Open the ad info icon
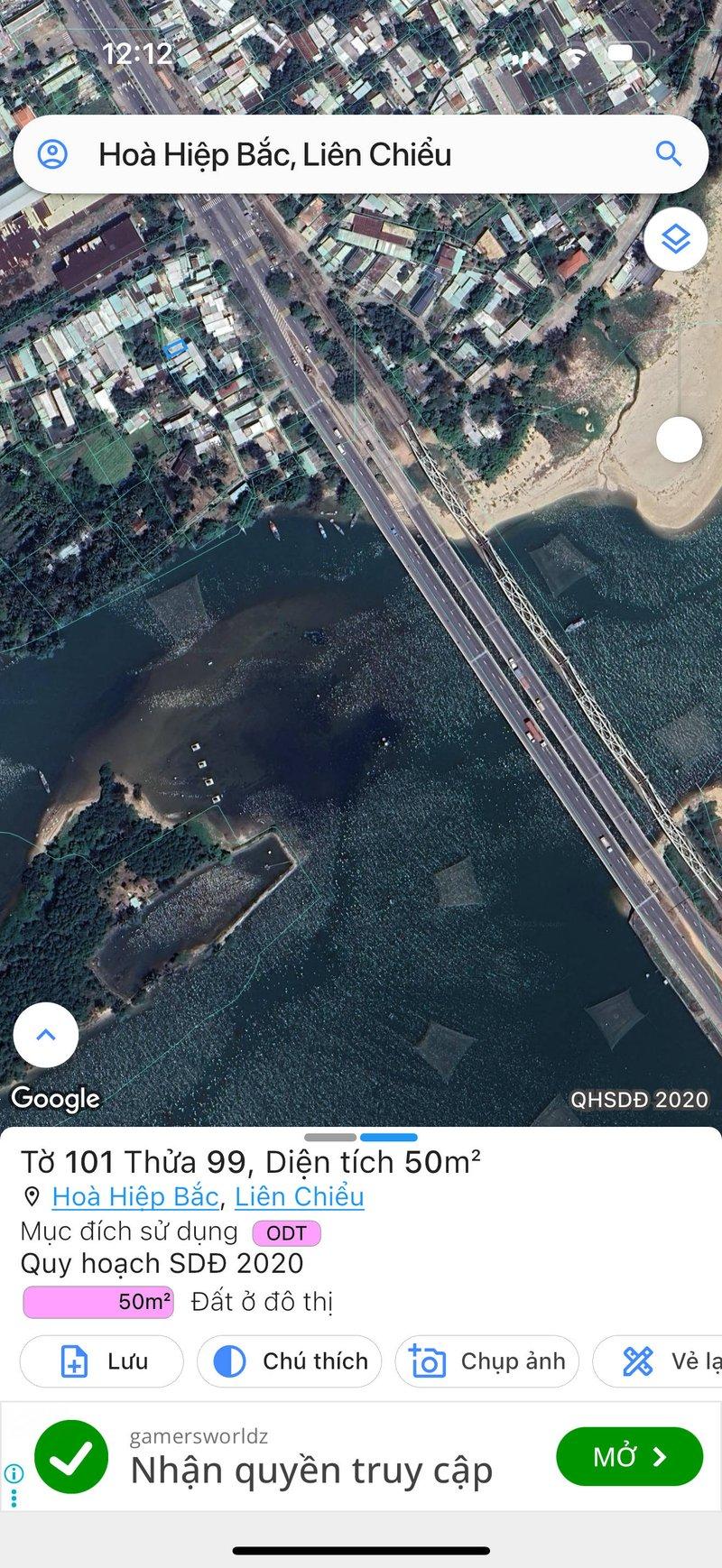Screen dimensions: 722x1568 coord(13,1473)
